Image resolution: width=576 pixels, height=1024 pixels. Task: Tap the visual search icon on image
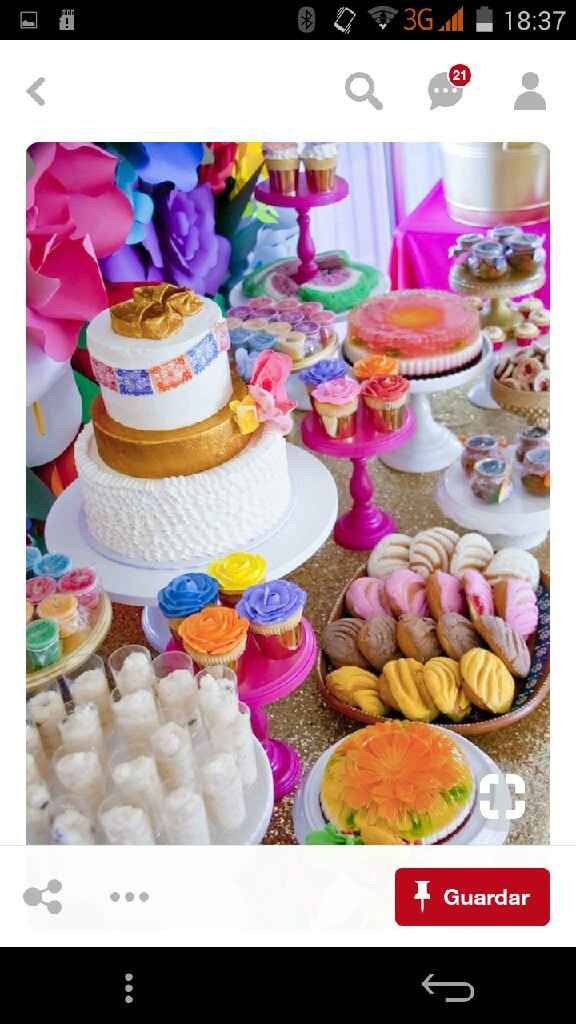coord(502,796)
